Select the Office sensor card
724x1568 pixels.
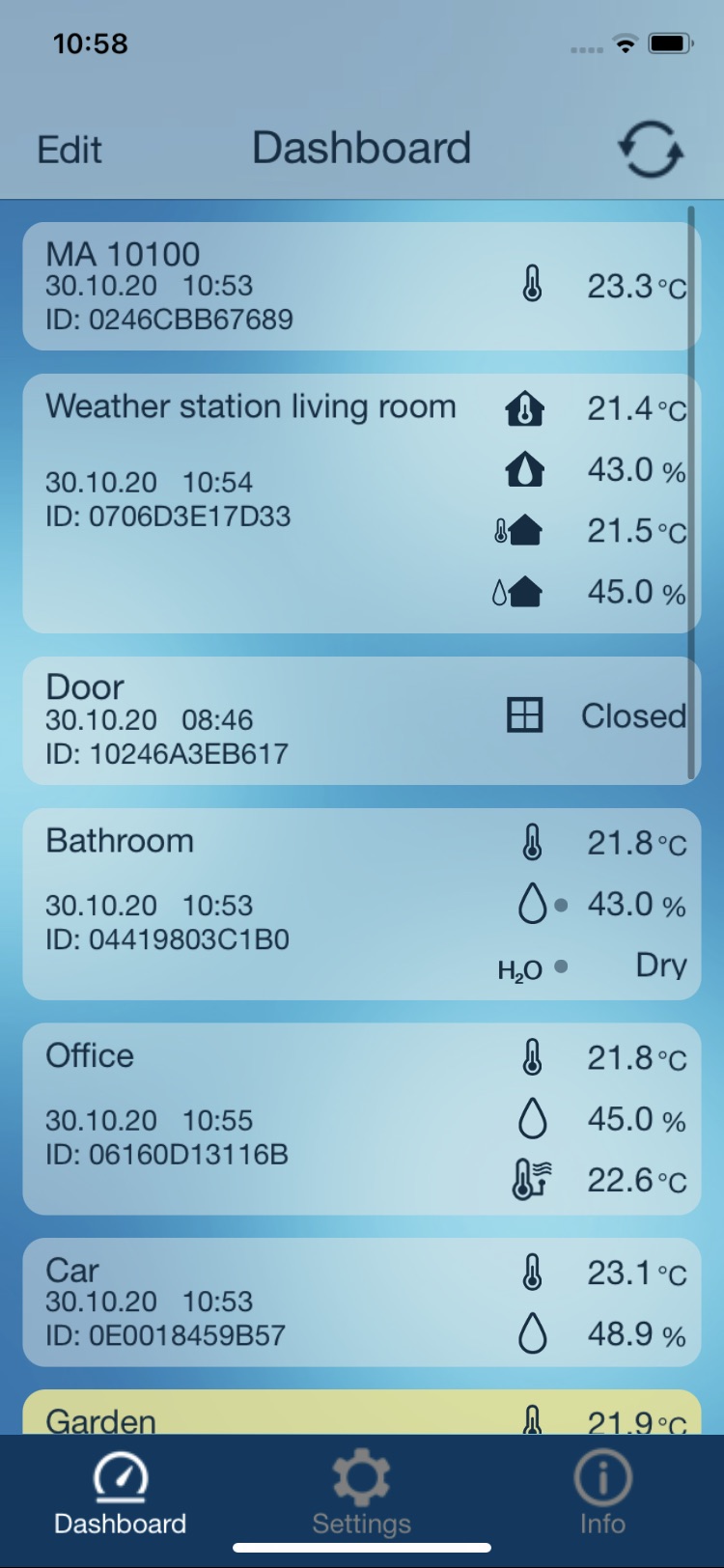(361, 1119)
